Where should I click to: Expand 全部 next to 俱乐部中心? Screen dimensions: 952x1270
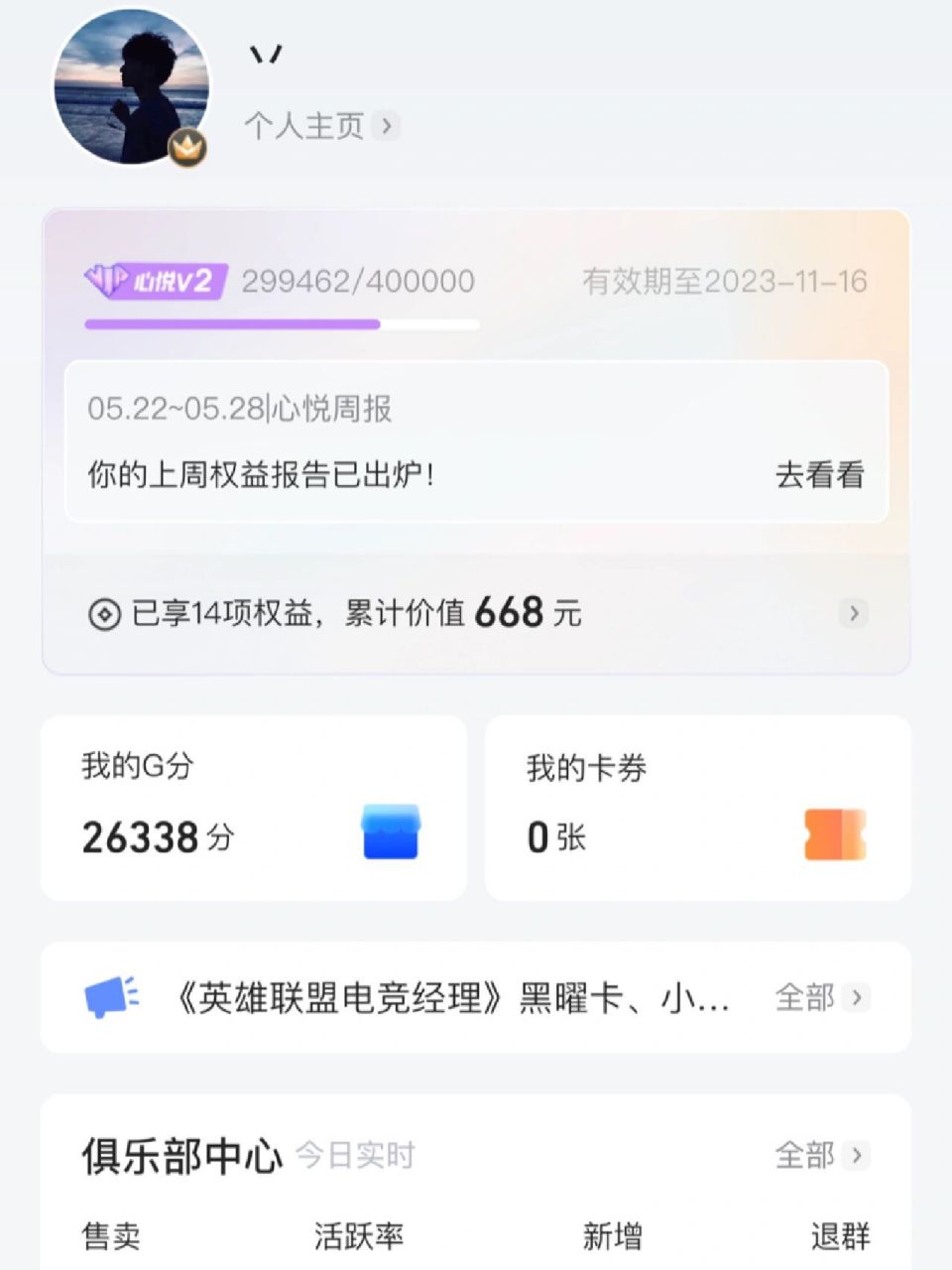821,1155
